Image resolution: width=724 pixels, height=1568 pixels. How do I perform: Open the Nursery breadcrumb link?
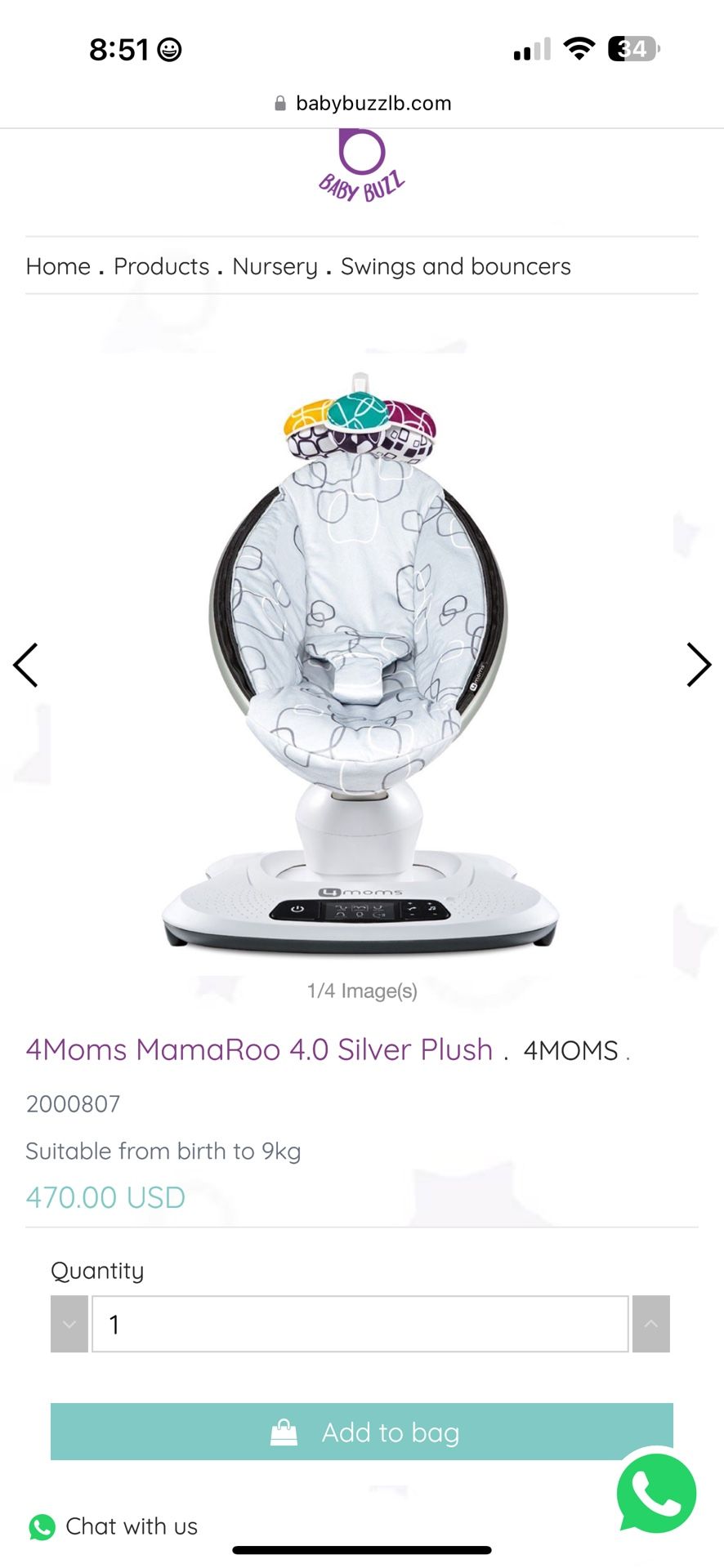click(x=275, y=266)
